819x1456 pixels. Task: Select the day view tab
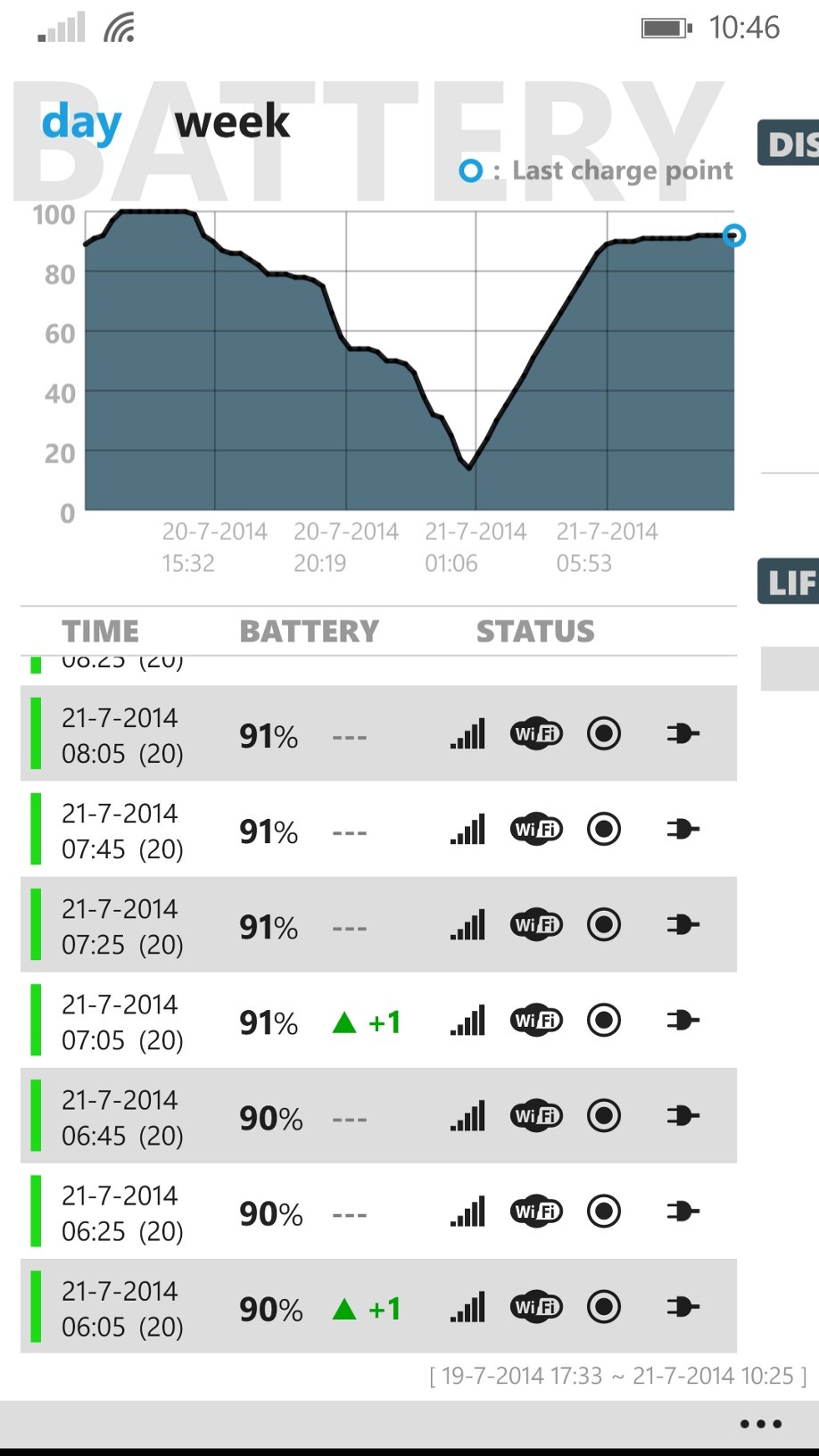[x=81, y=123]
